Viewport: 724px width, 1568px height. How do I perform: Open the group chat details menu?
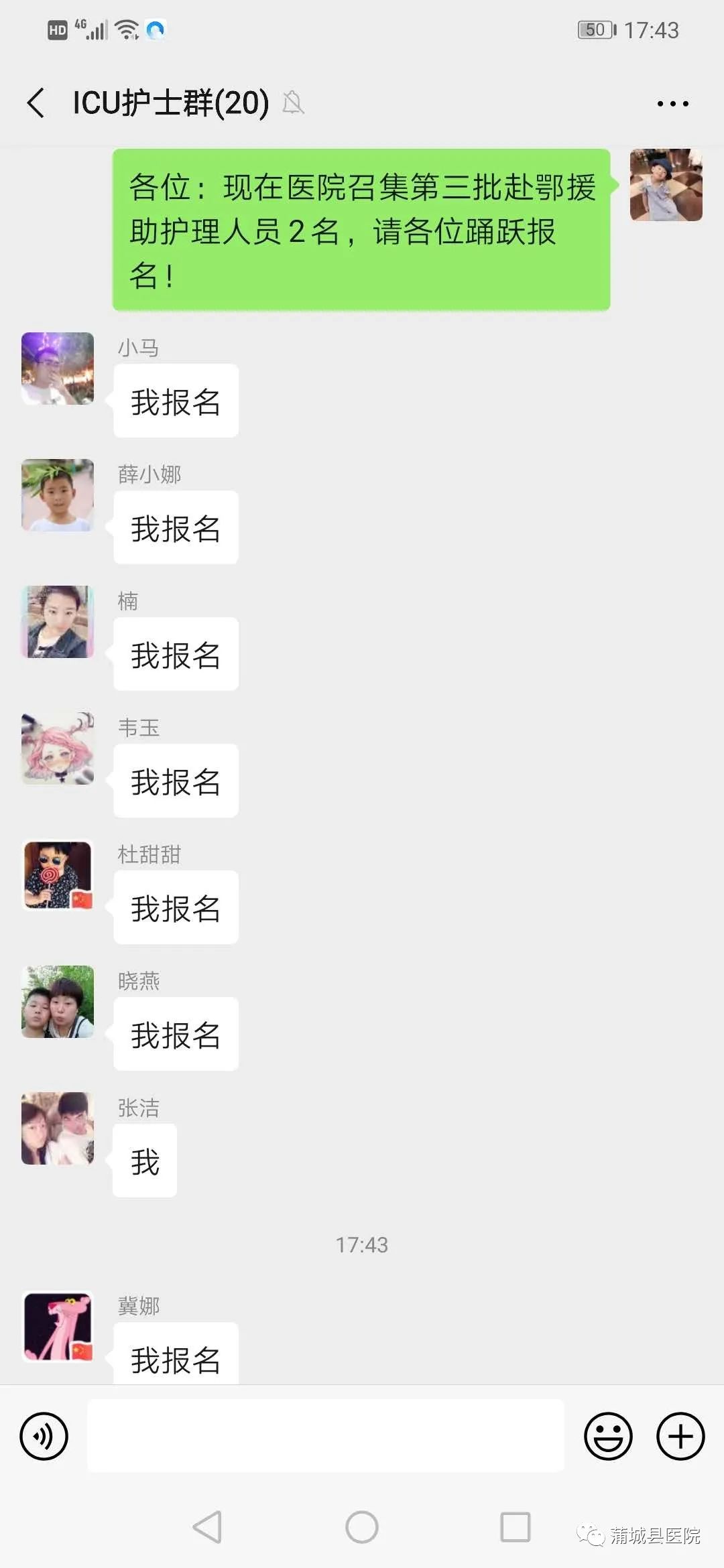point(672,104)
